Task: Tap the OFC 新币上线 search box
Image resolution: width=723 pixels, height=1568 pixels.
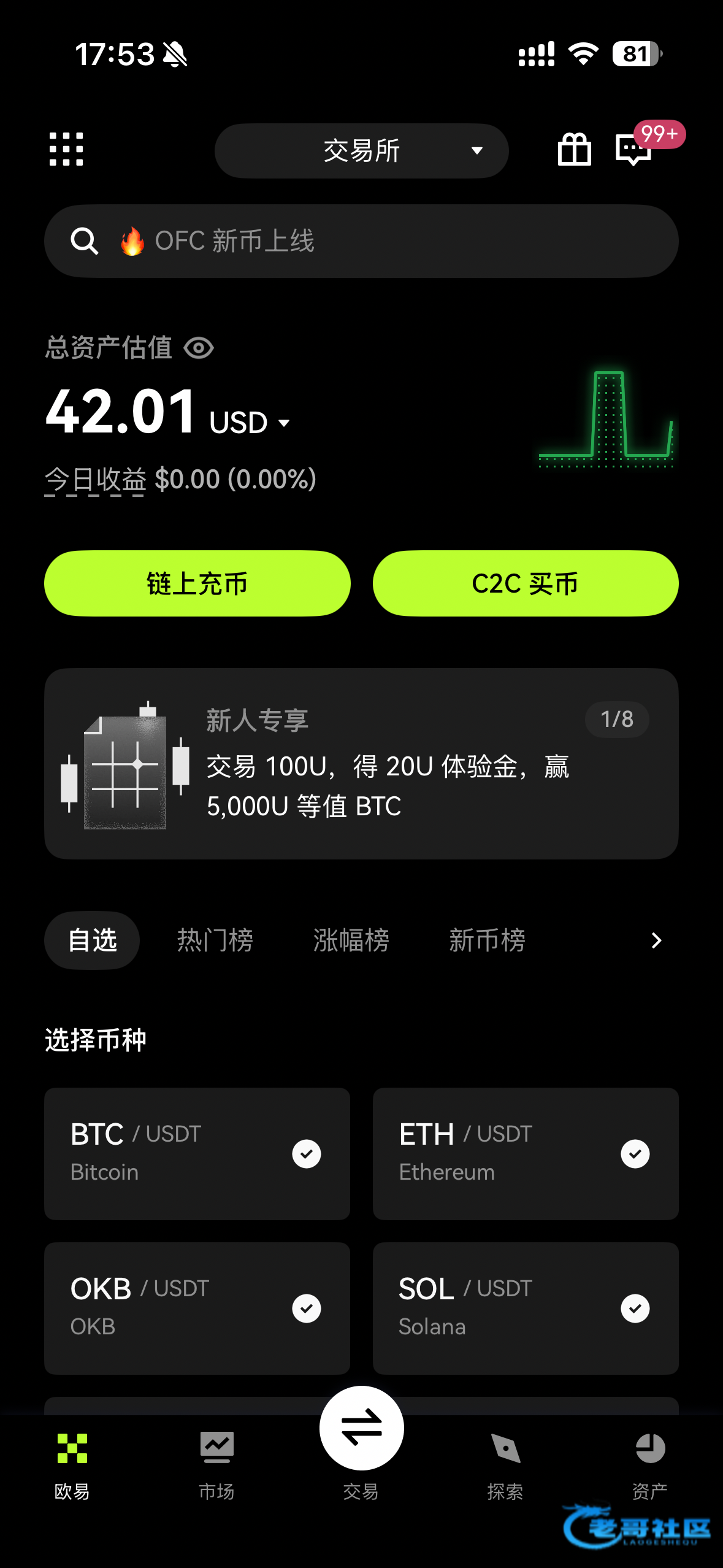Action: pyautogui.click(x=361, y=241)
